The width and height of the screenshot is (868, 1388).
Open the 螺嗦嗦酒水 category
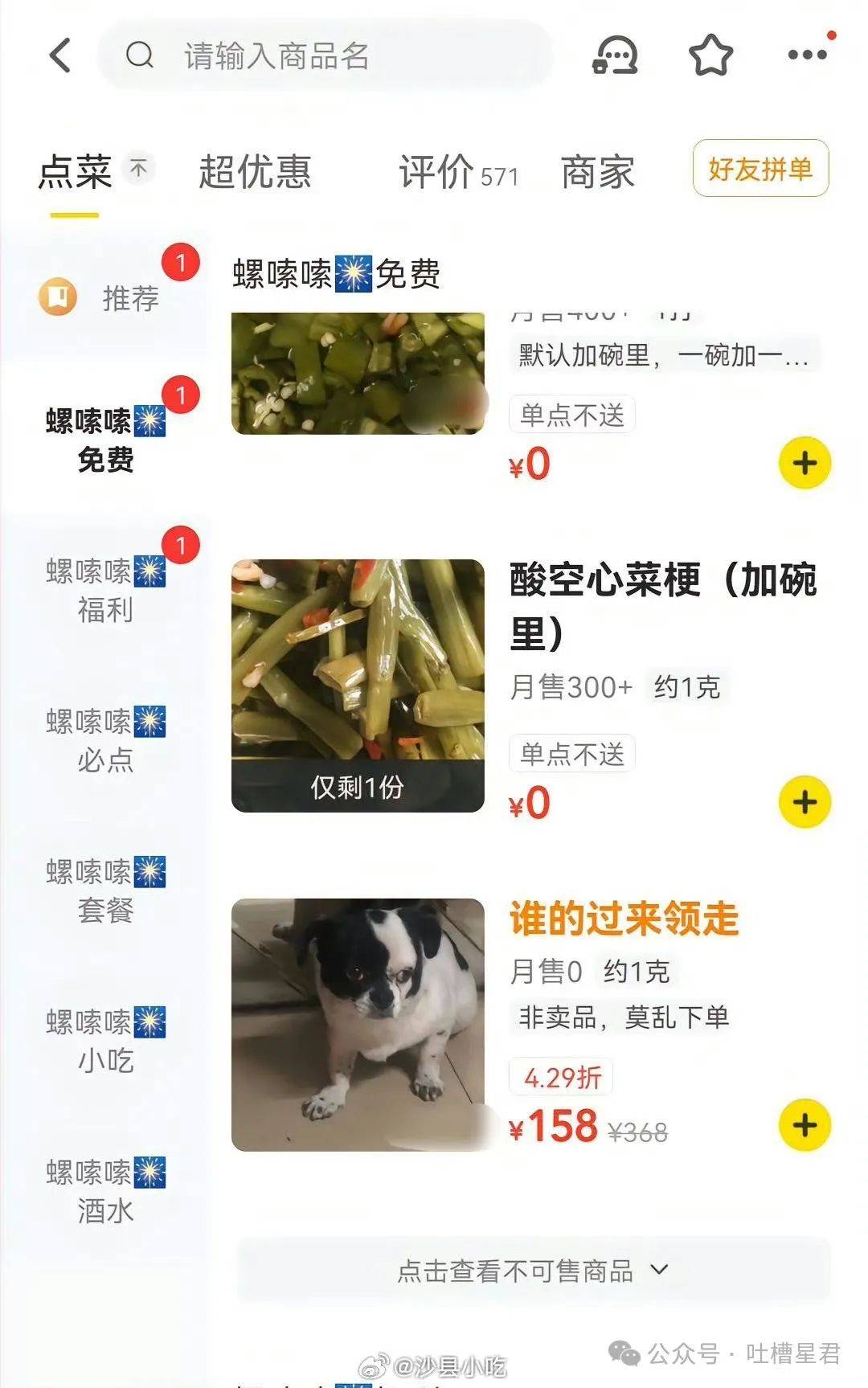coord(104,1191)
